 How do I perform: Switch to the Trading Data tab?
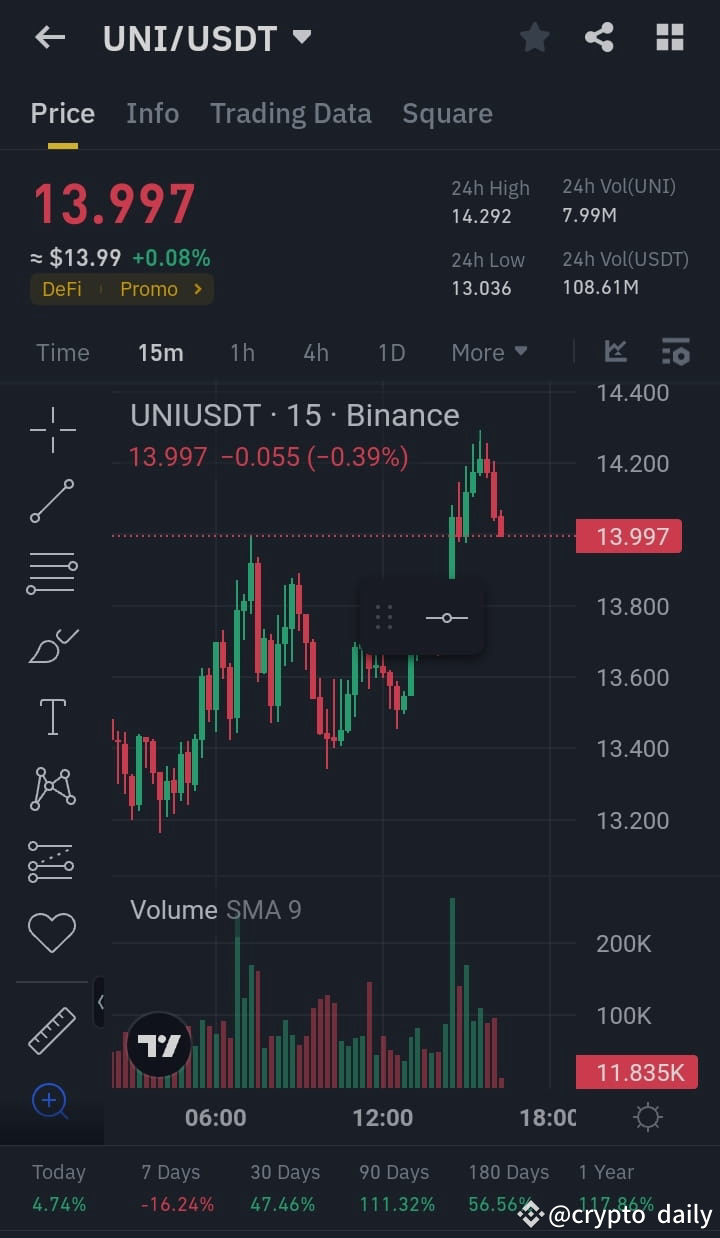290,113
